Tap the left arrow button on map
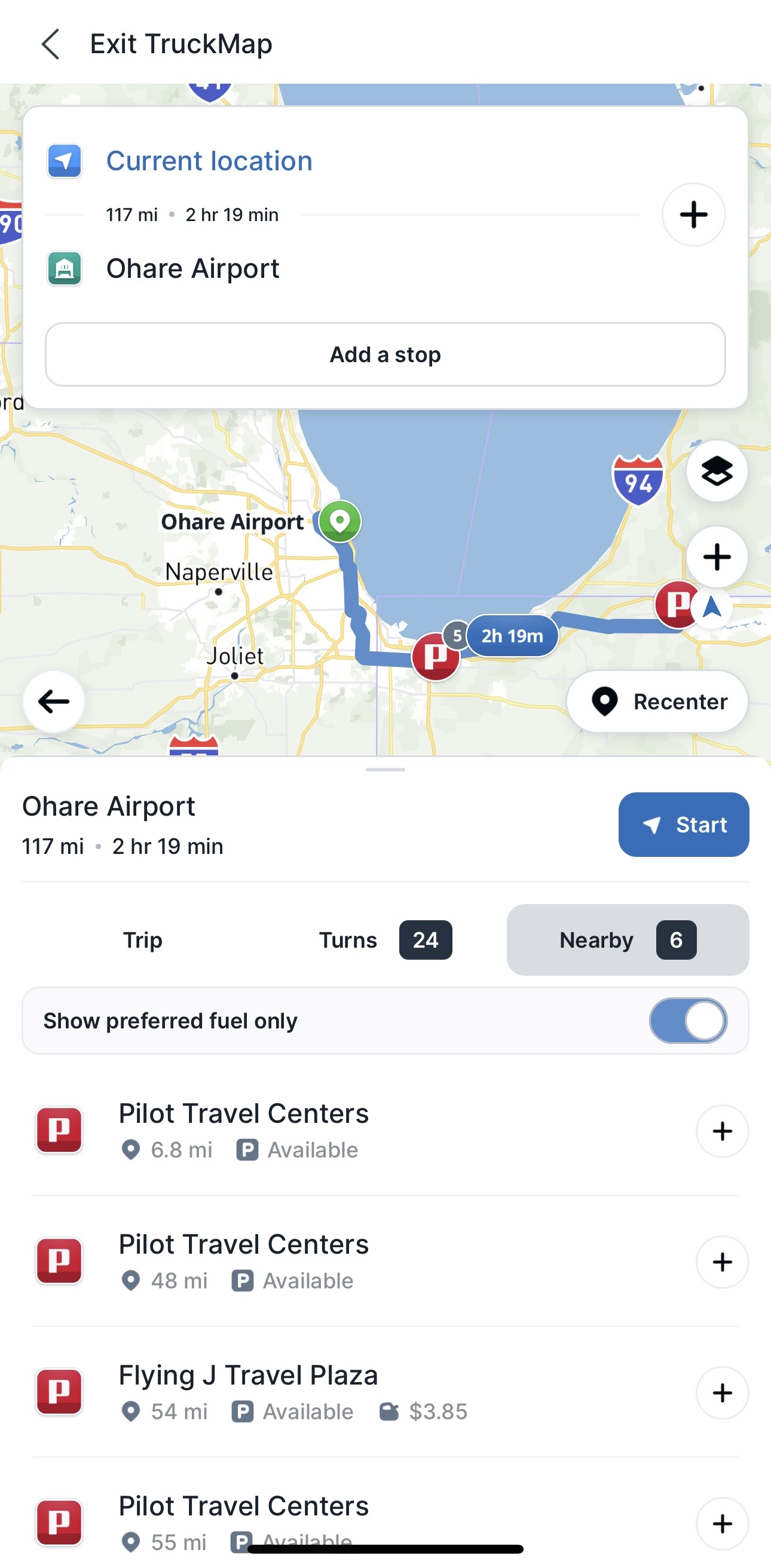Viewport: 771px width, 1568px height. tap(54, 701)
